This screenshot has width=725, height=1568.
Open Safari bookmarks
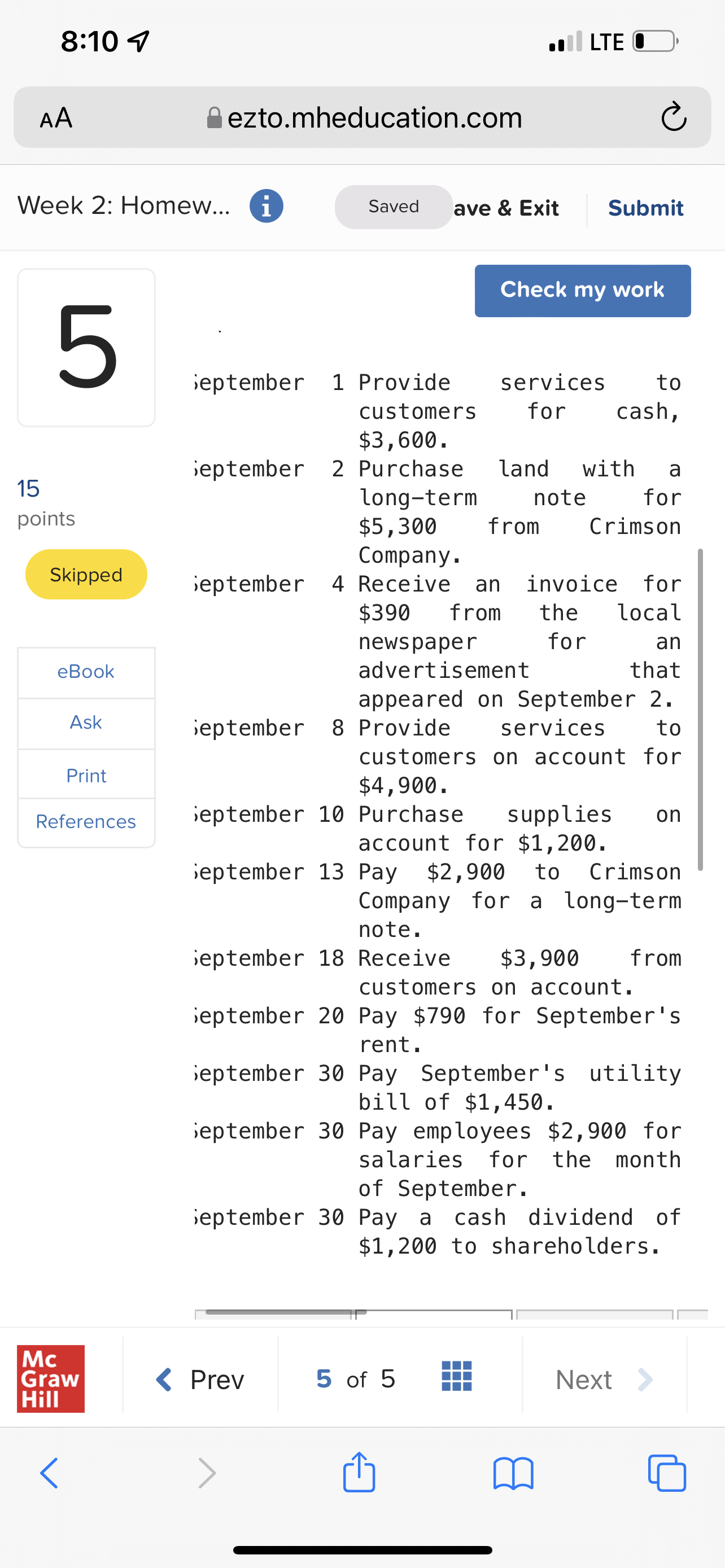click(x=513, y=1473)
